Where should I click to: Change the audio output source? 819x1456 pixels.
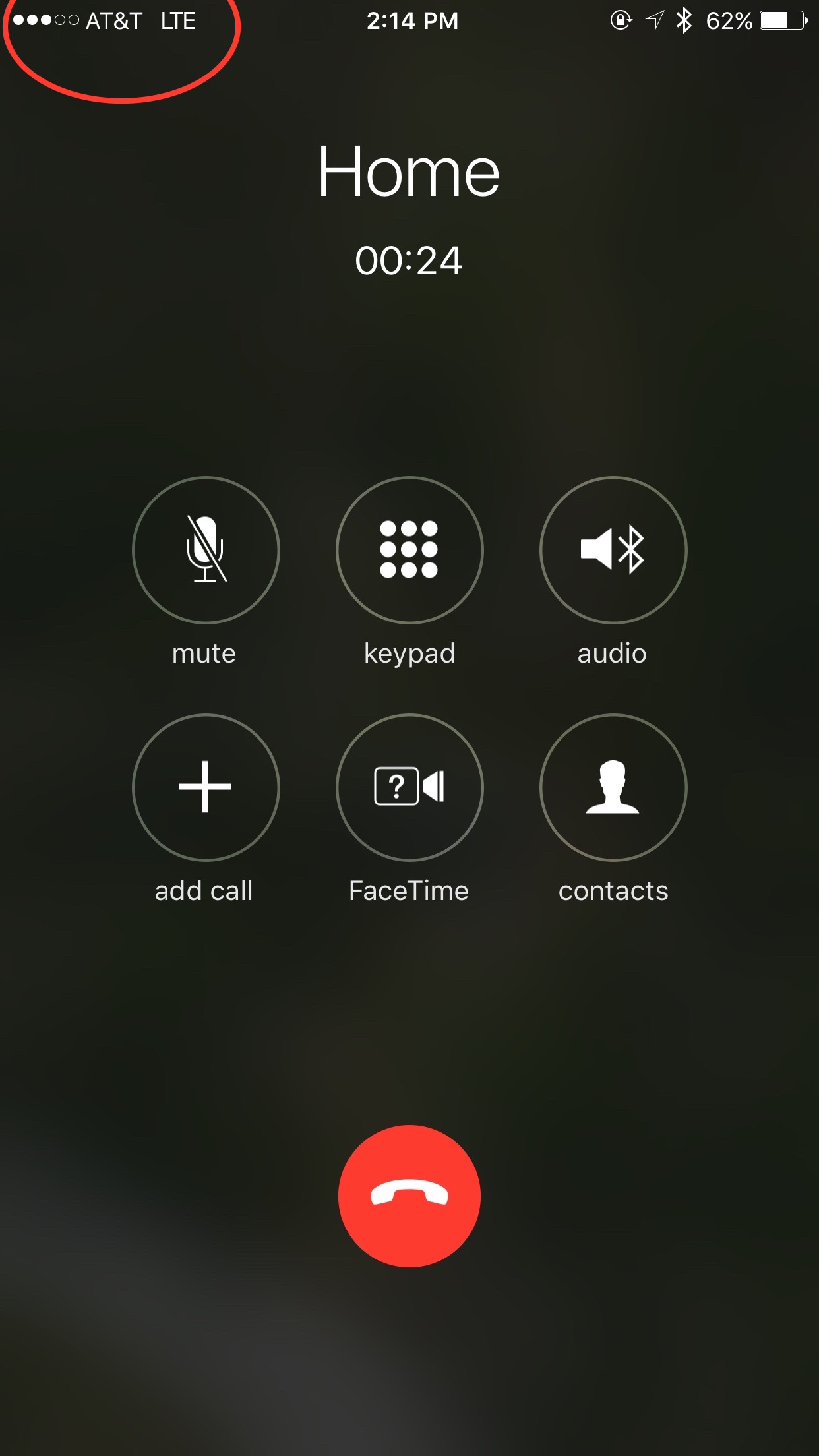(x=613, y=550)
